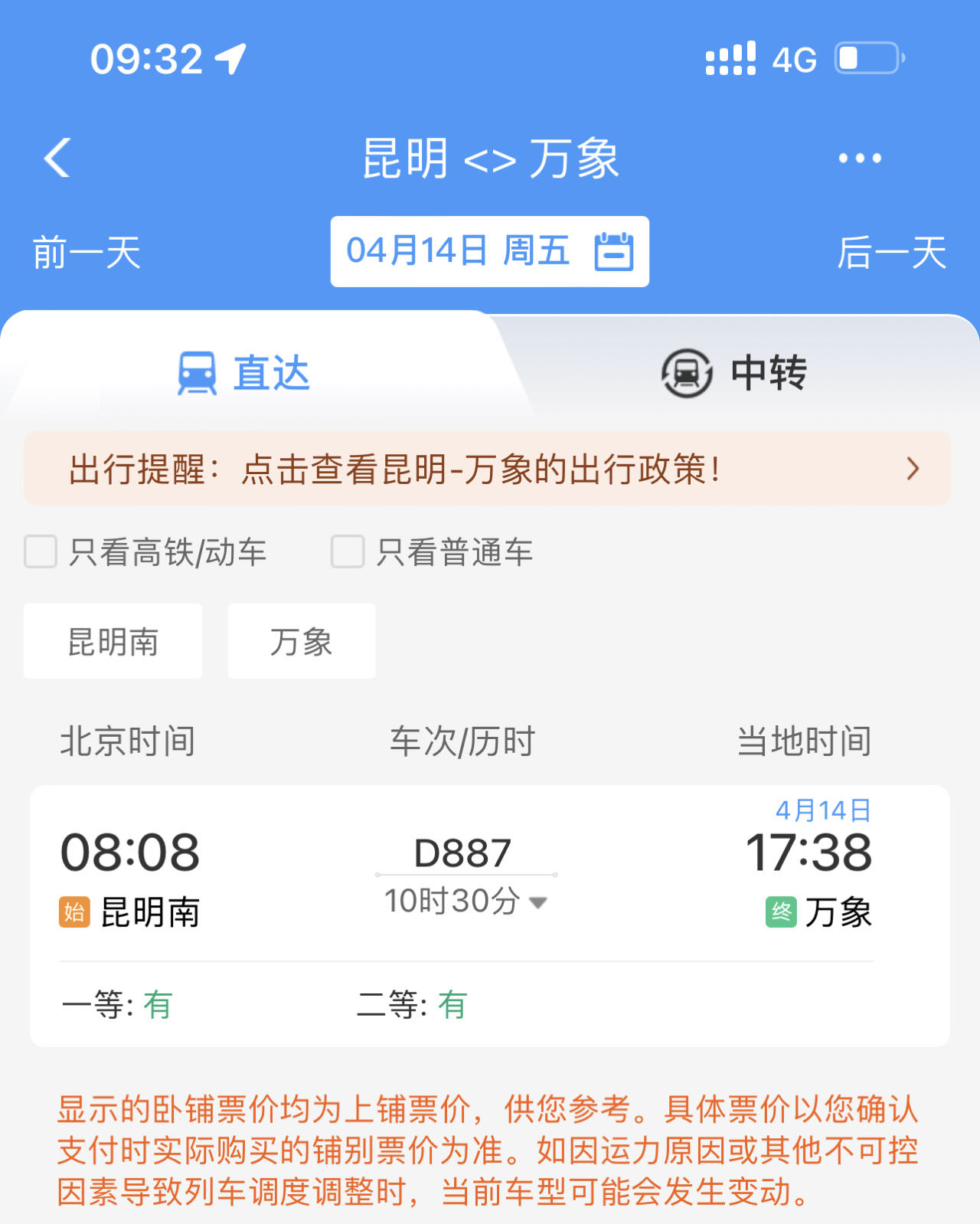This screenshot has height=1224, width=980.
Task: Click the transfer icon on the 中转 tab
Action: pyautogui.click(x=685, y=373)
